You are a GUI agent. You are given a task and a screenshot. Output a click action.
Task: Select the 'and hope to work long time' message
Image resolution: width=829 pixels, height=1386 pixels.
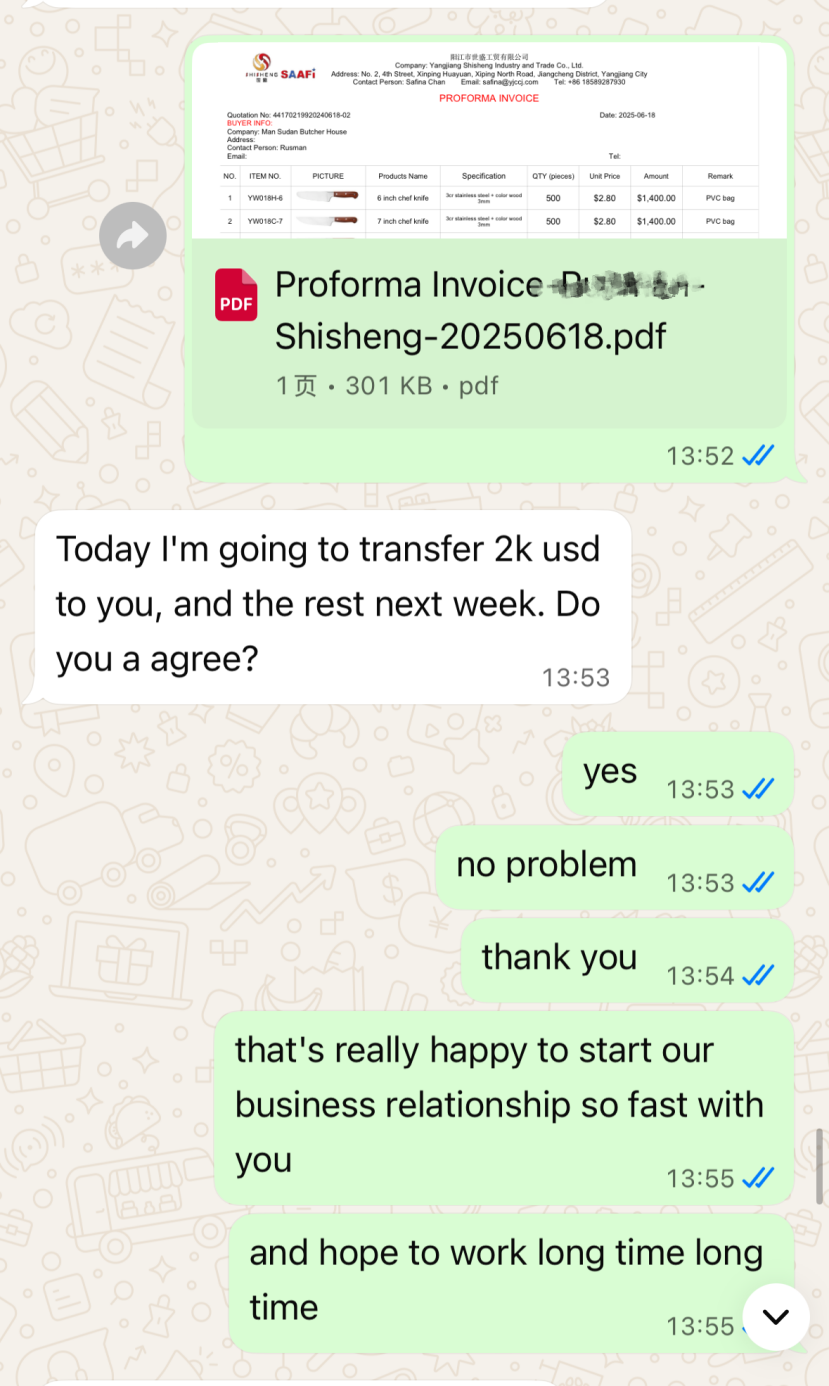(498, 1280)
